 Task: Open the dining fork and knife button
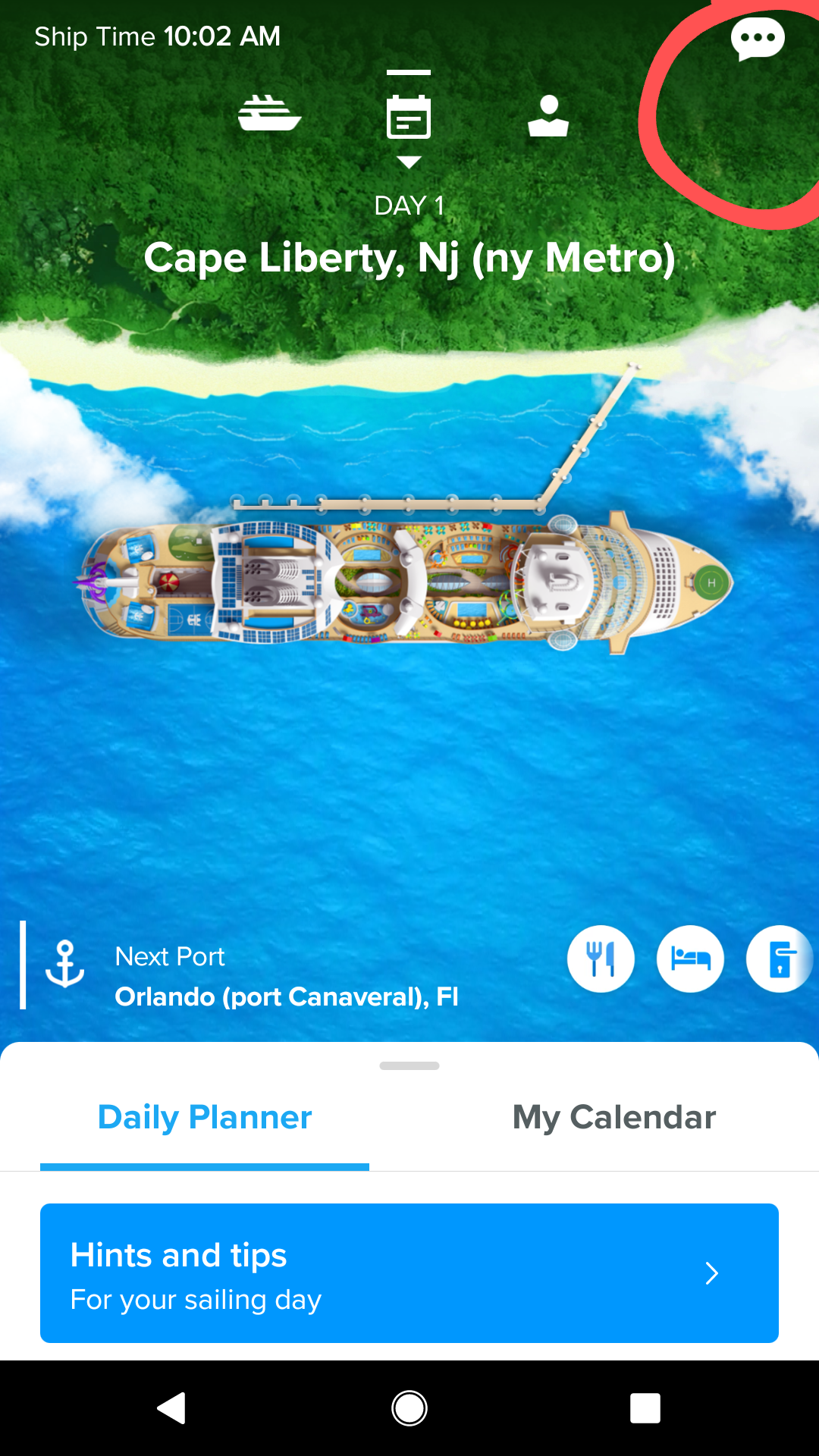[x=601, y=959]
